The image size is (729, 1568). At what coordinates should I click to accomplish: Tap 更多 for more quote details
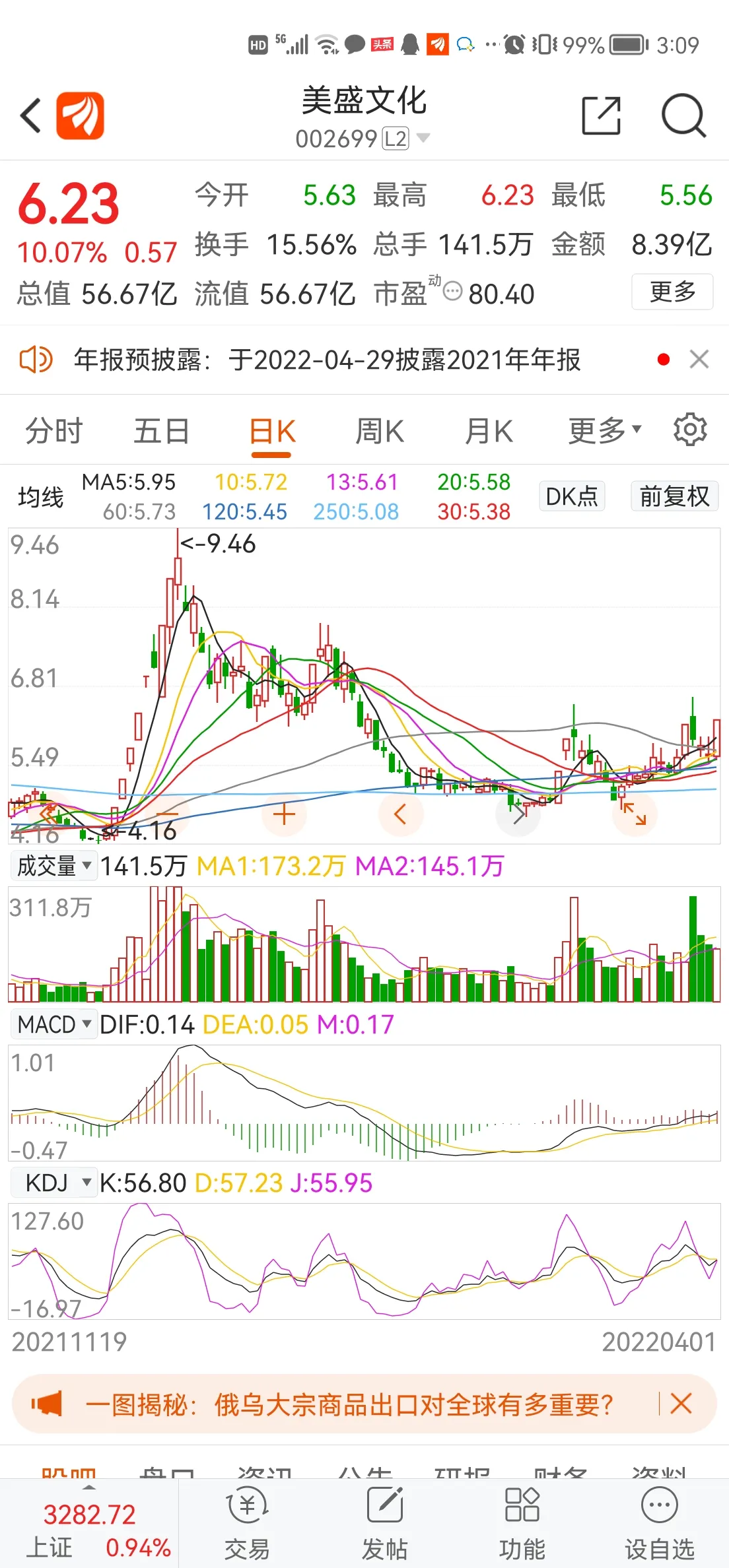[x=672, y=291]
